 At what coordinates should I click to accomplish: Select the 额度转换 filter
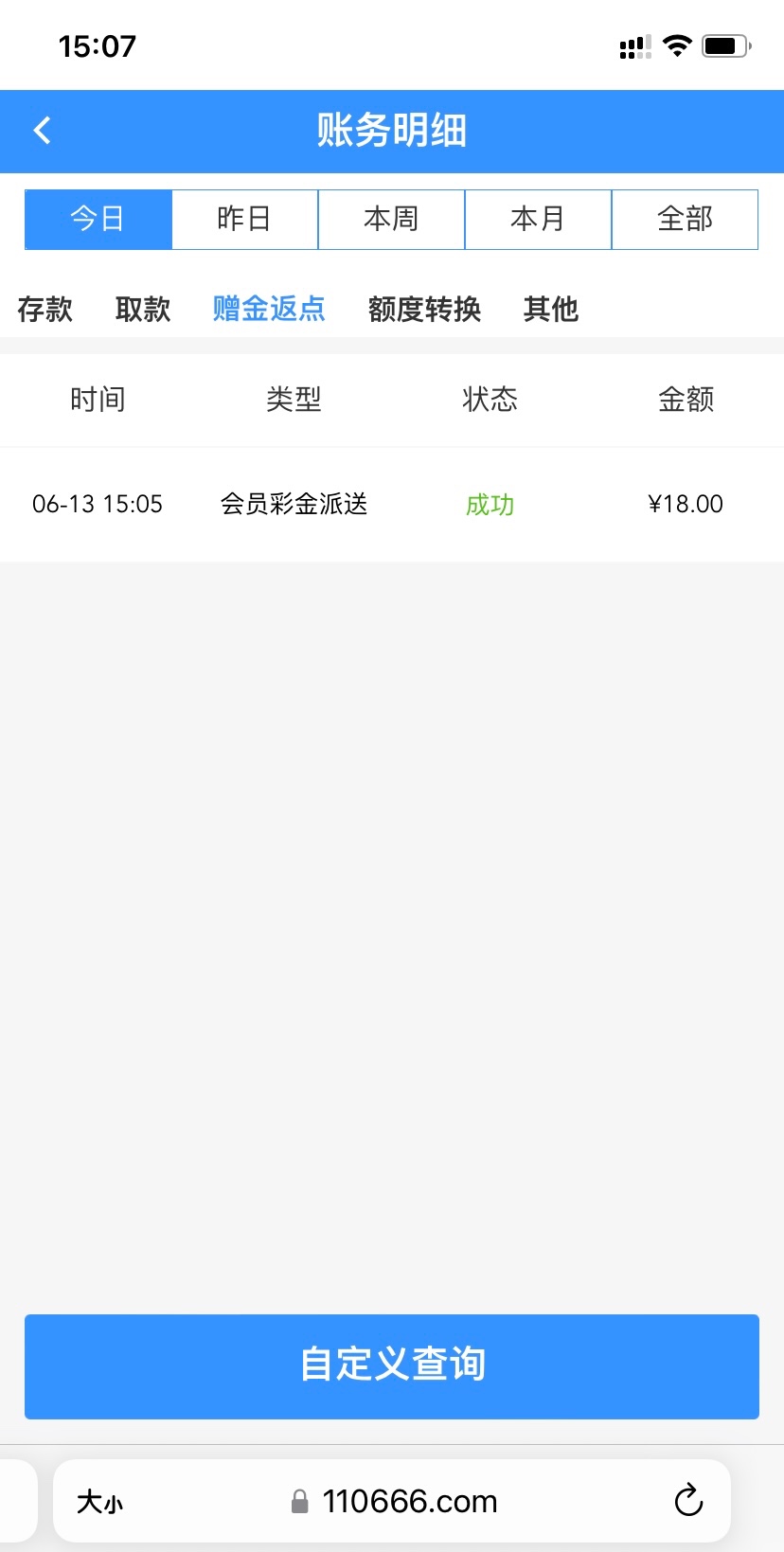pos(424,310)
